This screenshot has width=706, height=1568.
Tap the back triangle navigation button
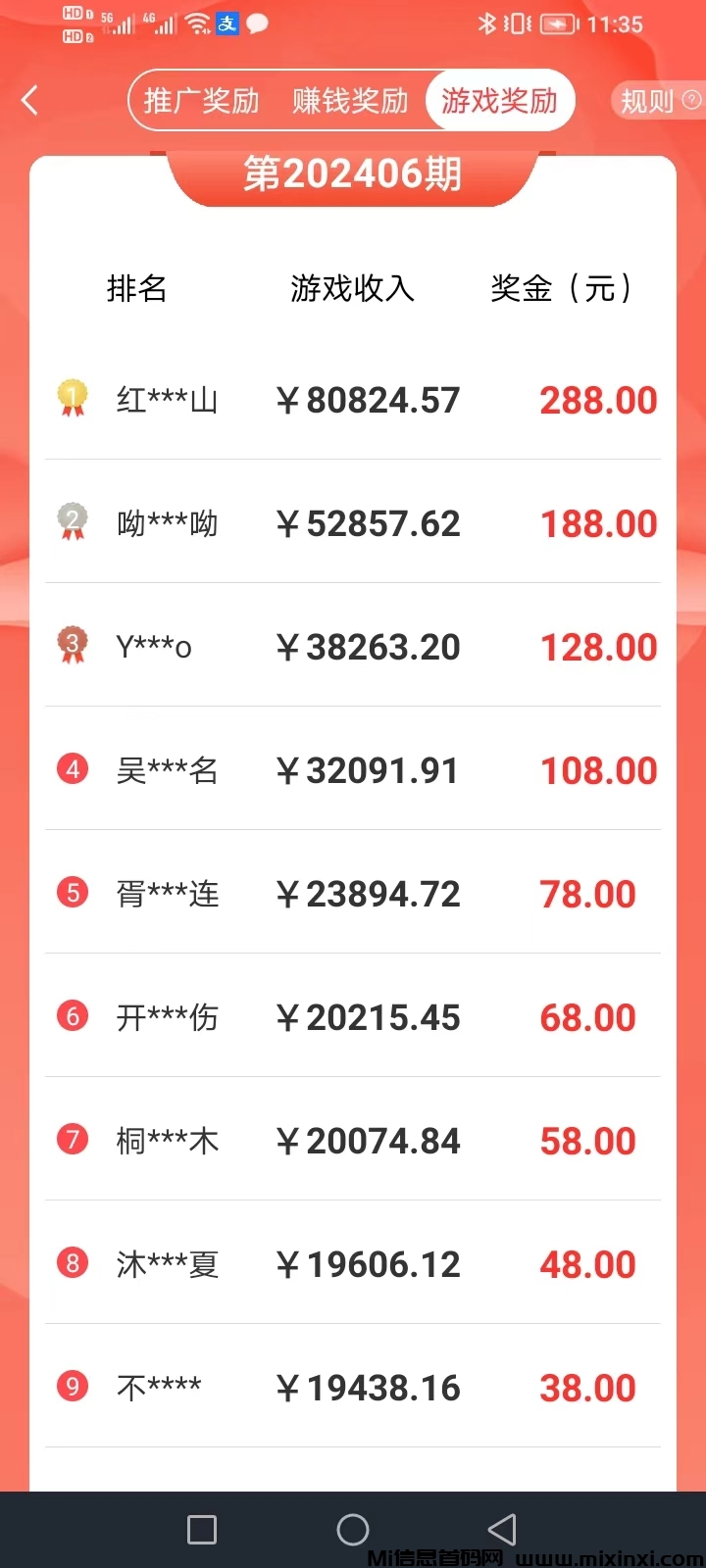[503, 1529]
